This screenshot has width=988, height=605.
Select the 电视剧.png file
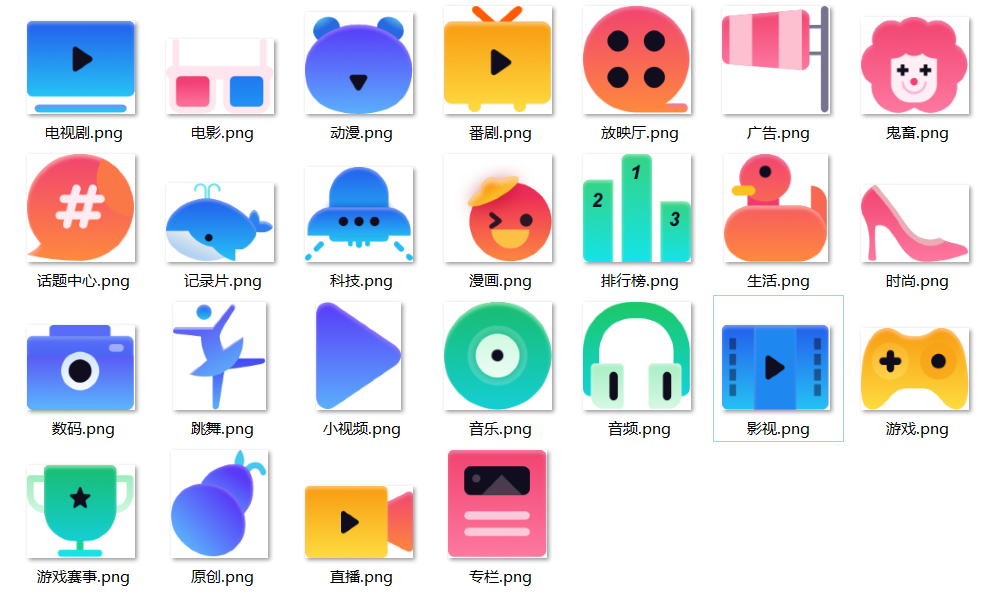[x=81, y=67]
